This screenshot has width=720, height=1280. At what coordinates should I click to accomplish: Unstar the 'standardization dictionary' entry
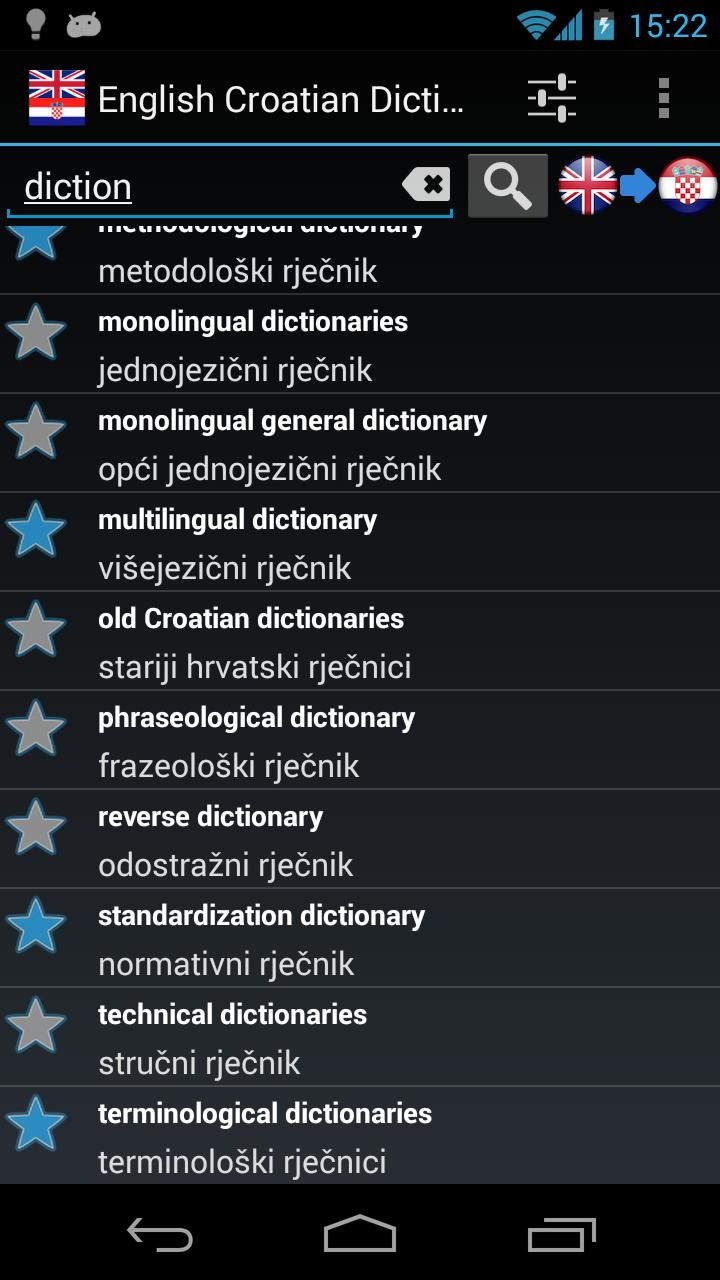36,927
